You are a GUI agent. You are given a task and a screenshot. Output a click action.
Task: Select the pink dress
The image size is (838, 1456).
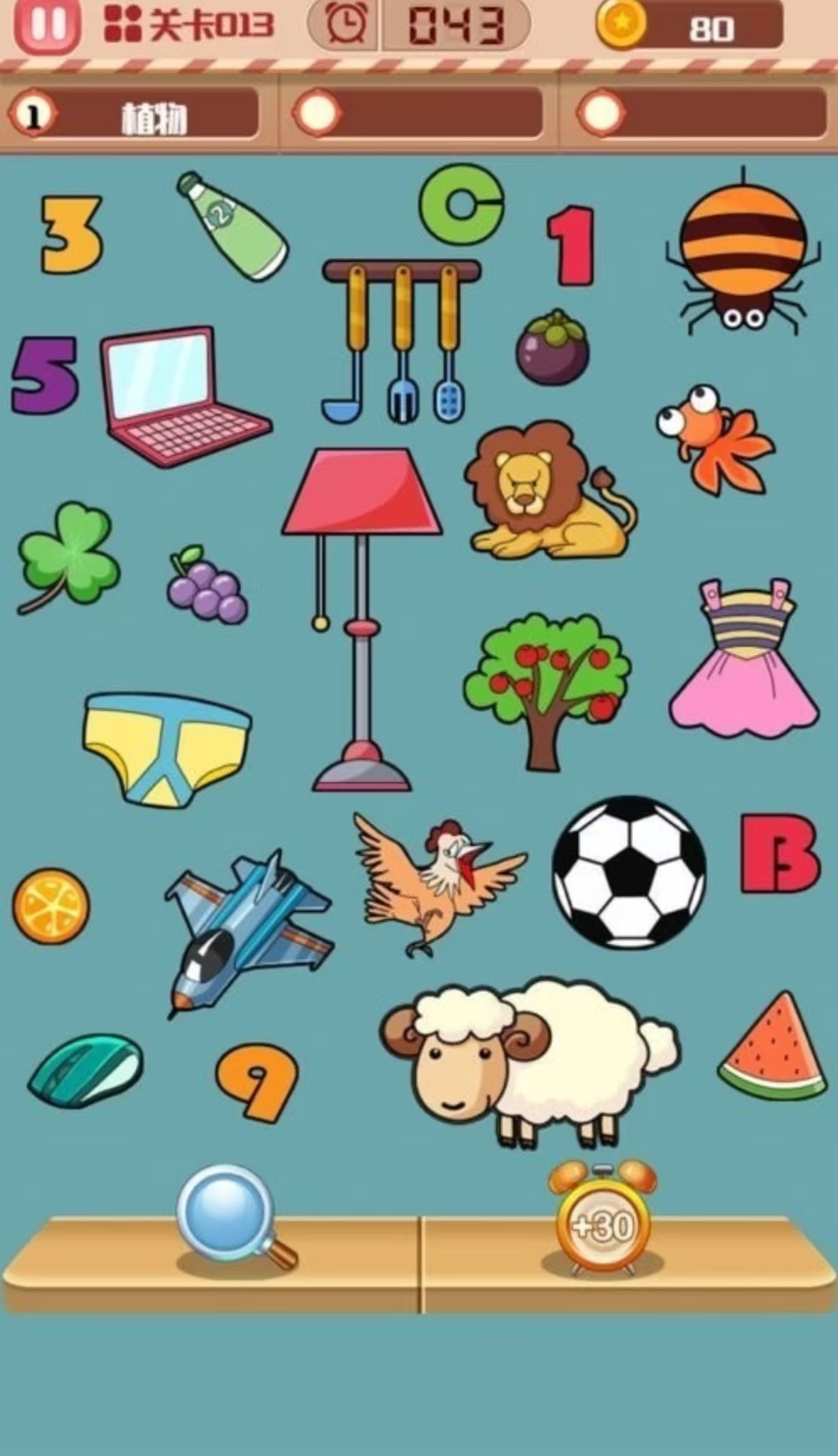coord(745,662)
